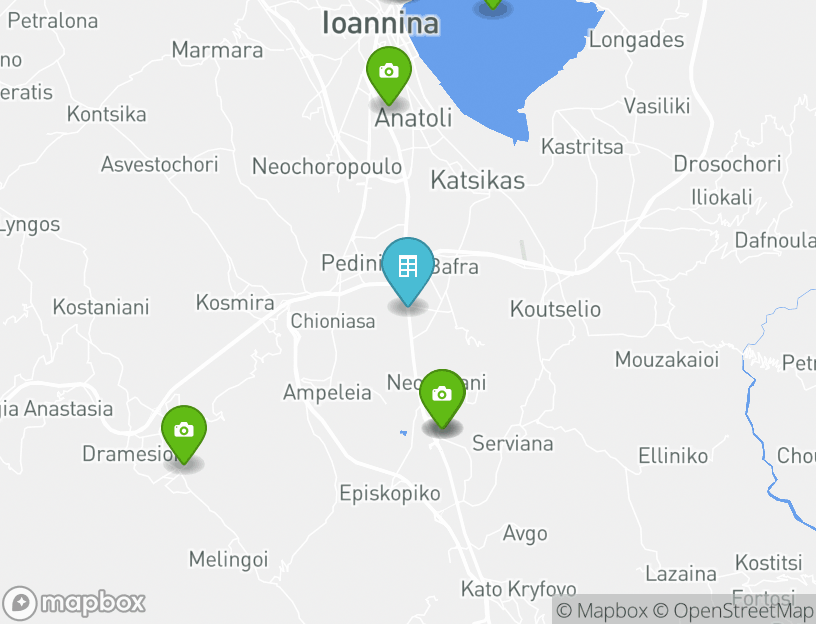Open the © Mapbox attribution link

point(602,610)
